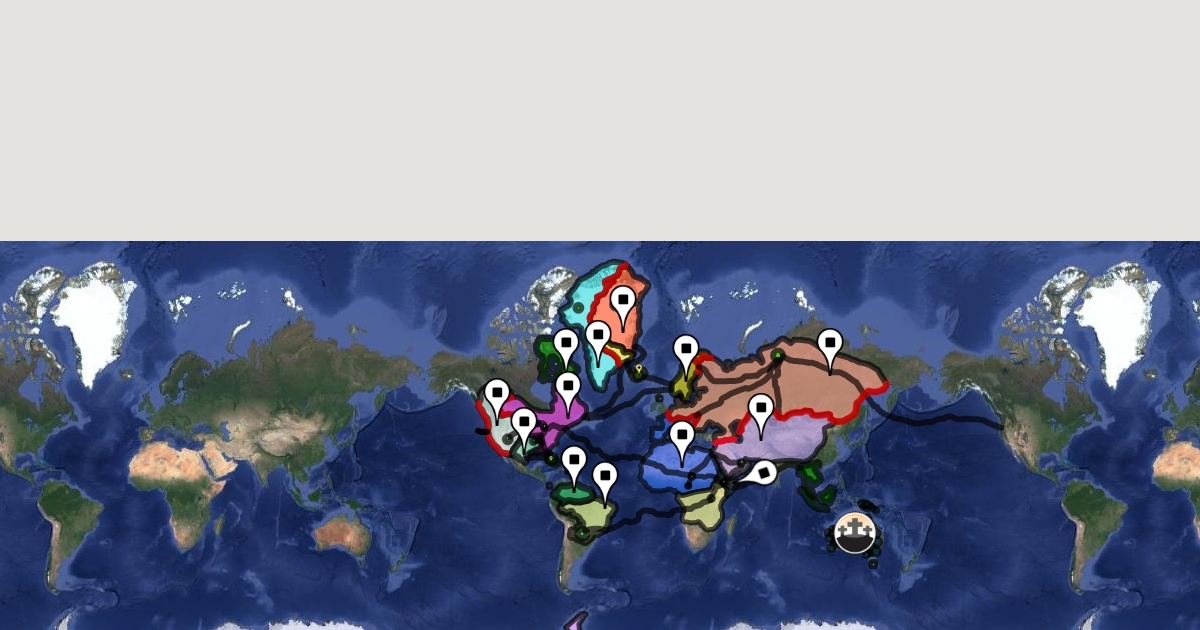Open the pin on the light green Brazil region
The width and height of the screenshot is (1200, 630).
(x=604, y=478)
